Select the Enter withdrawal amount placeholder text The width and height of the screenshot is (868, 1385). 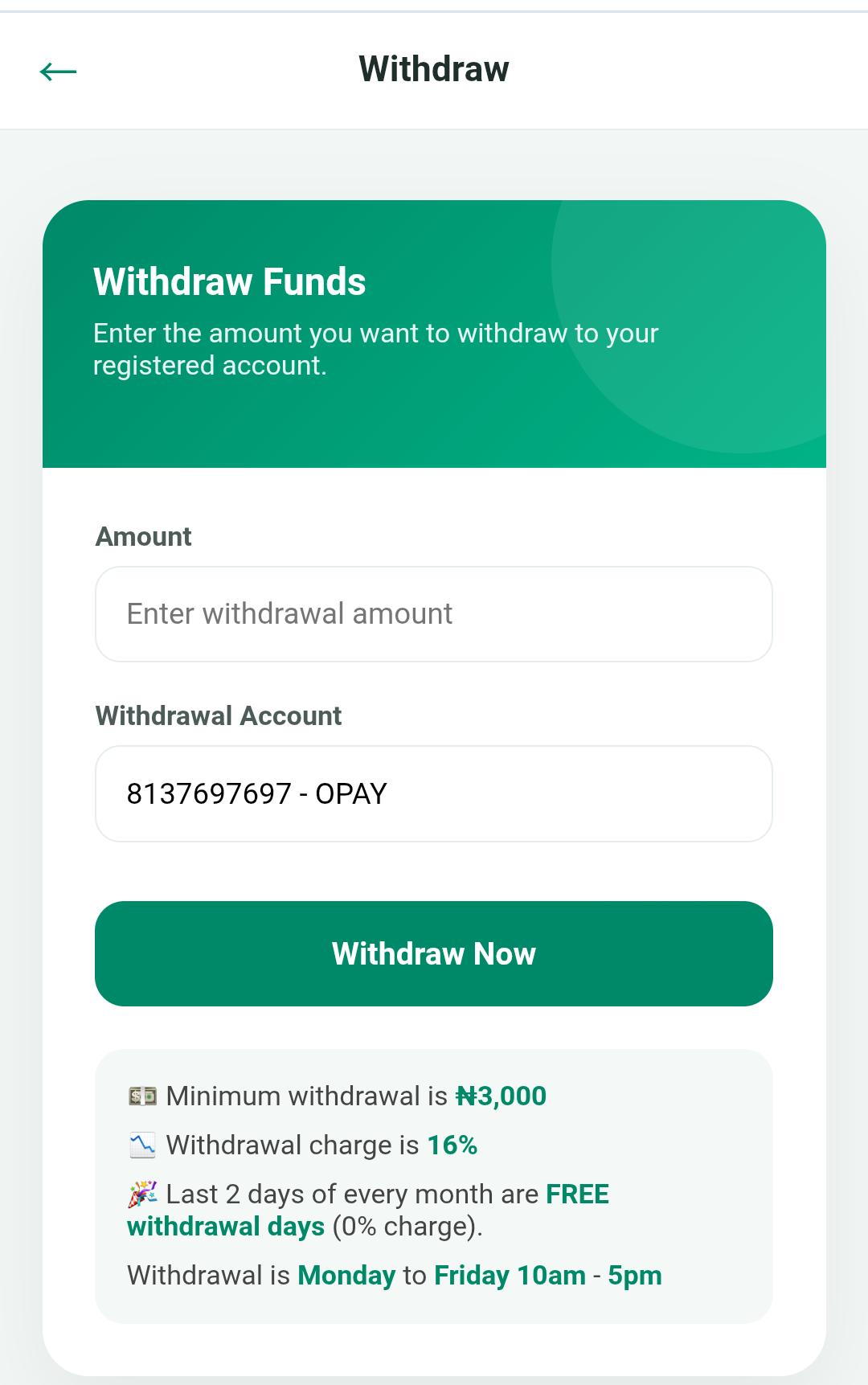pos(289,613)
